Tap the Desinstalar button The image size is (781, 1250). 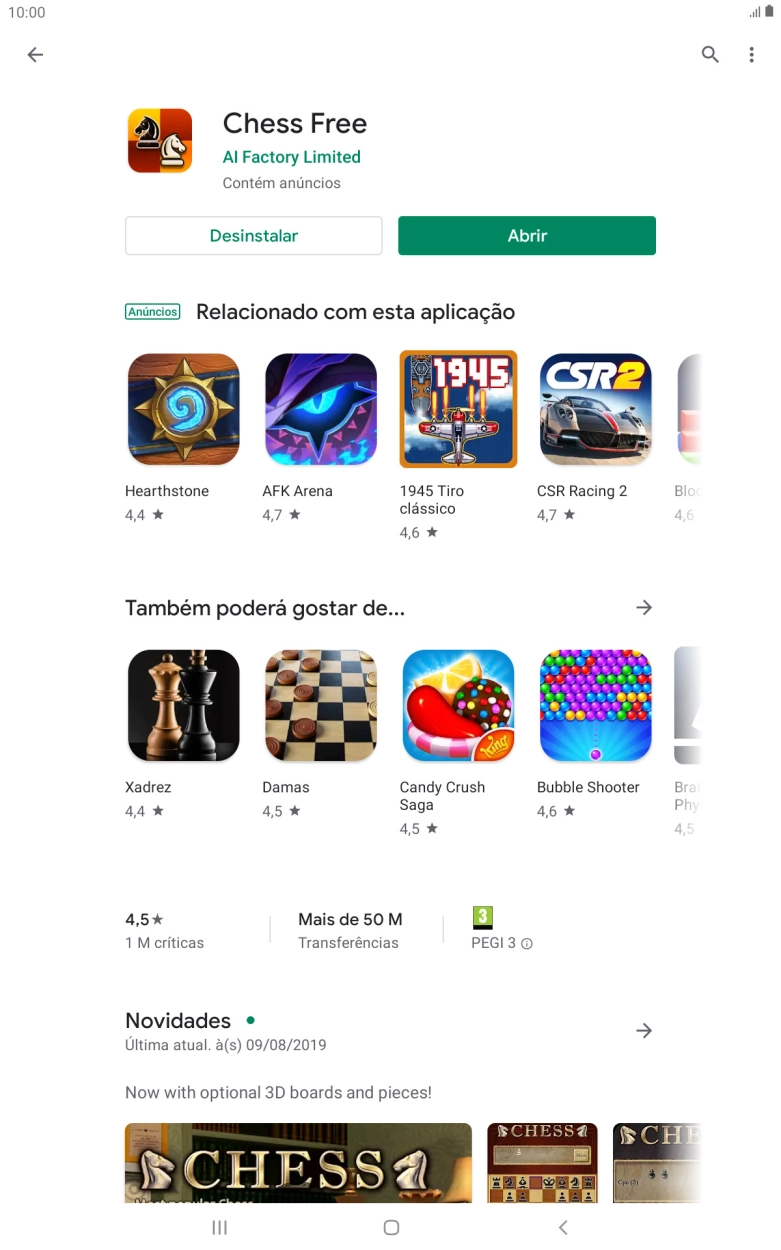[253, 236]
